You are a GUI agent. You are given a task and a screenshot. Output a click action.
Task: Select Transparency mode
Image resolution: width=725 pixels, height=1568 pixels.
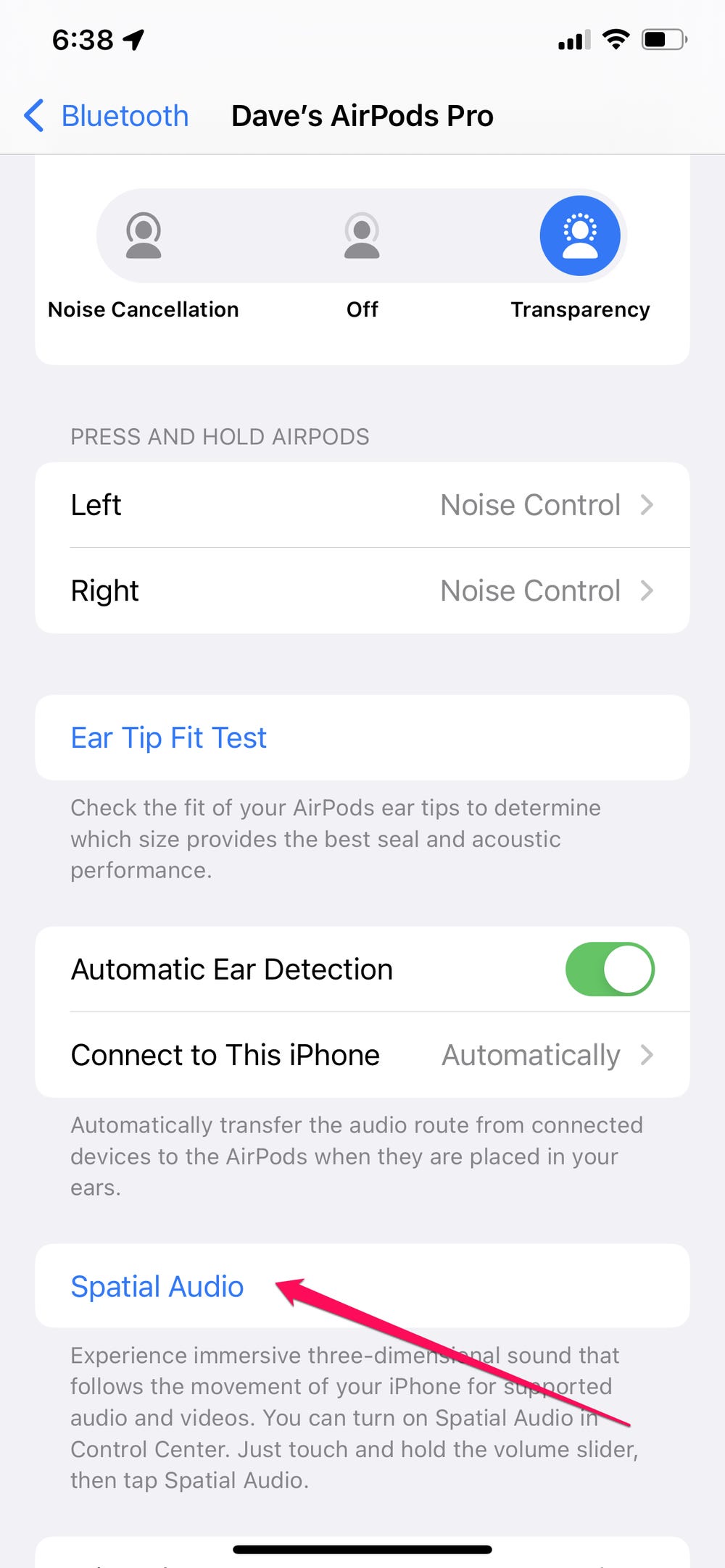point(579,236)
